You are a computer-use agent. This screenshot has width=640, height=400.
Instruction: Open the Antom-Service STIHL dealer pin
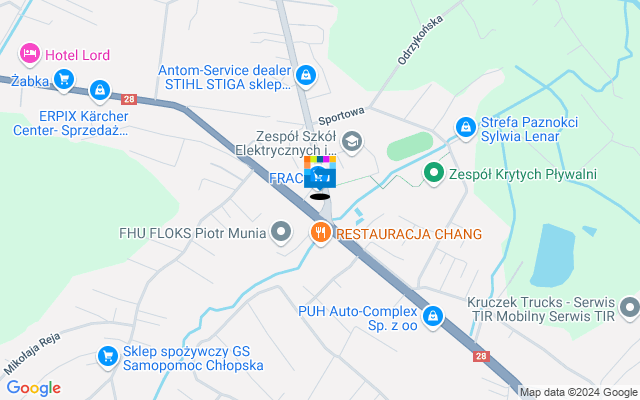(x=305, y=75)
